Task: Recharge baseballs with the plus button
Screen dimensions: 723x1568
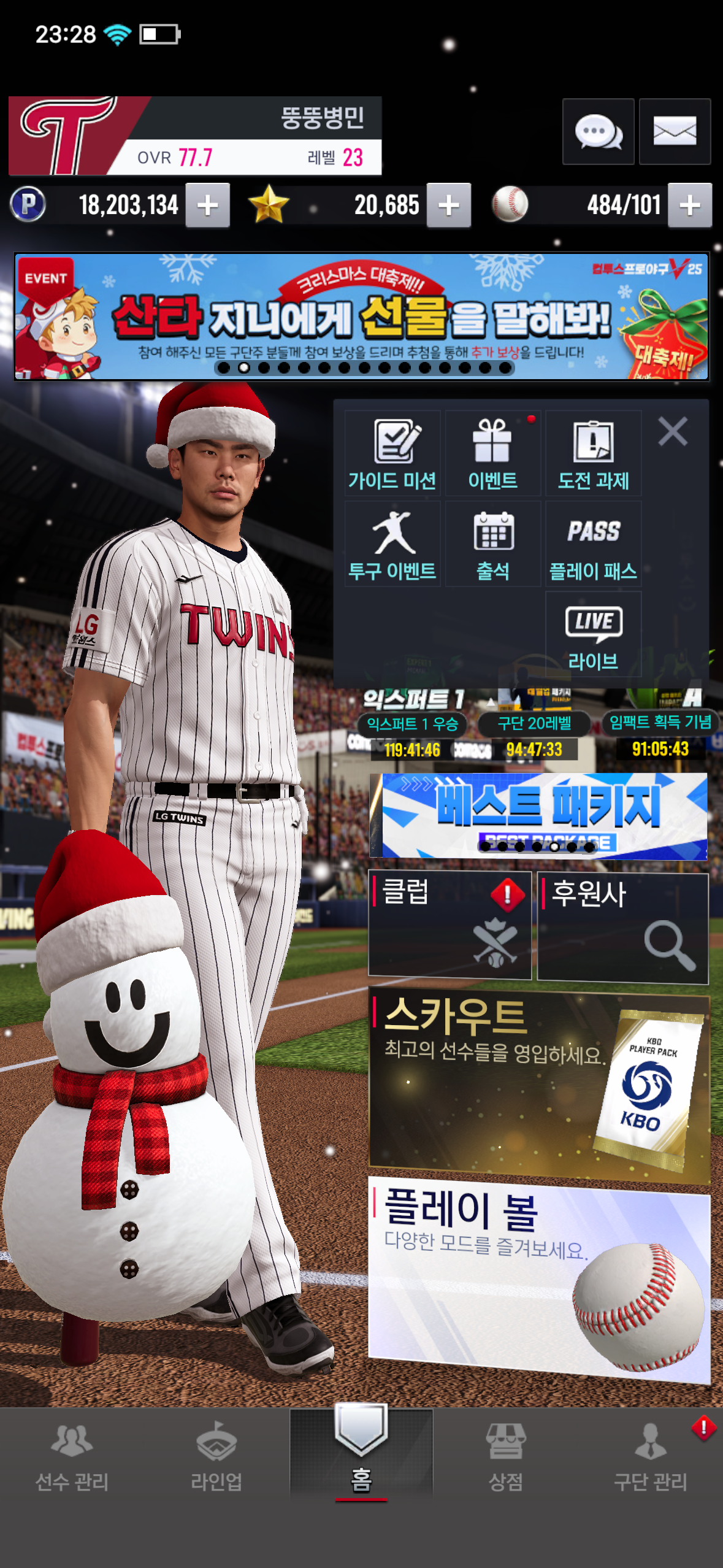Action: 689,206
